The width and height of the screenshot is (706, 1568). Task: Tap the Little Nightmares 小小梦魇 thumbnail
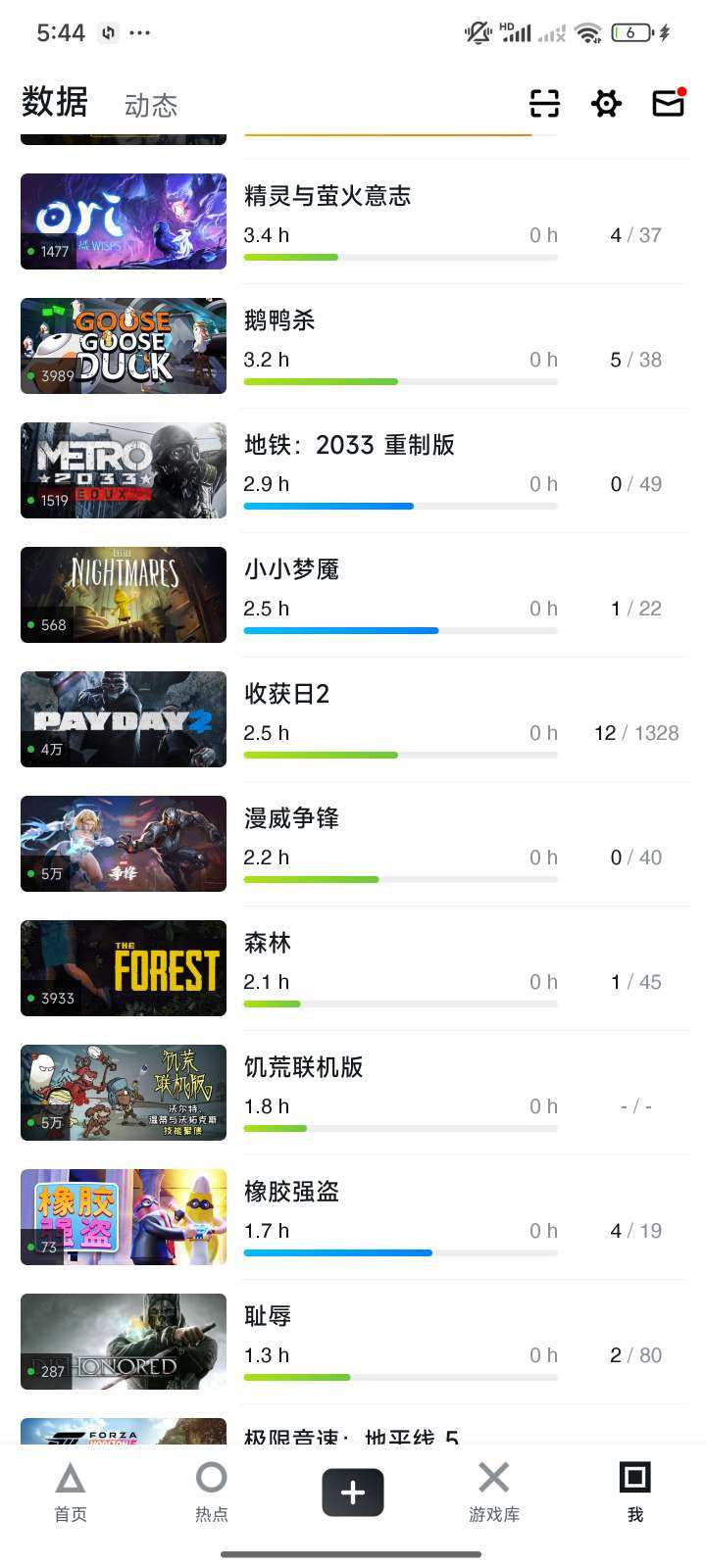123,594
